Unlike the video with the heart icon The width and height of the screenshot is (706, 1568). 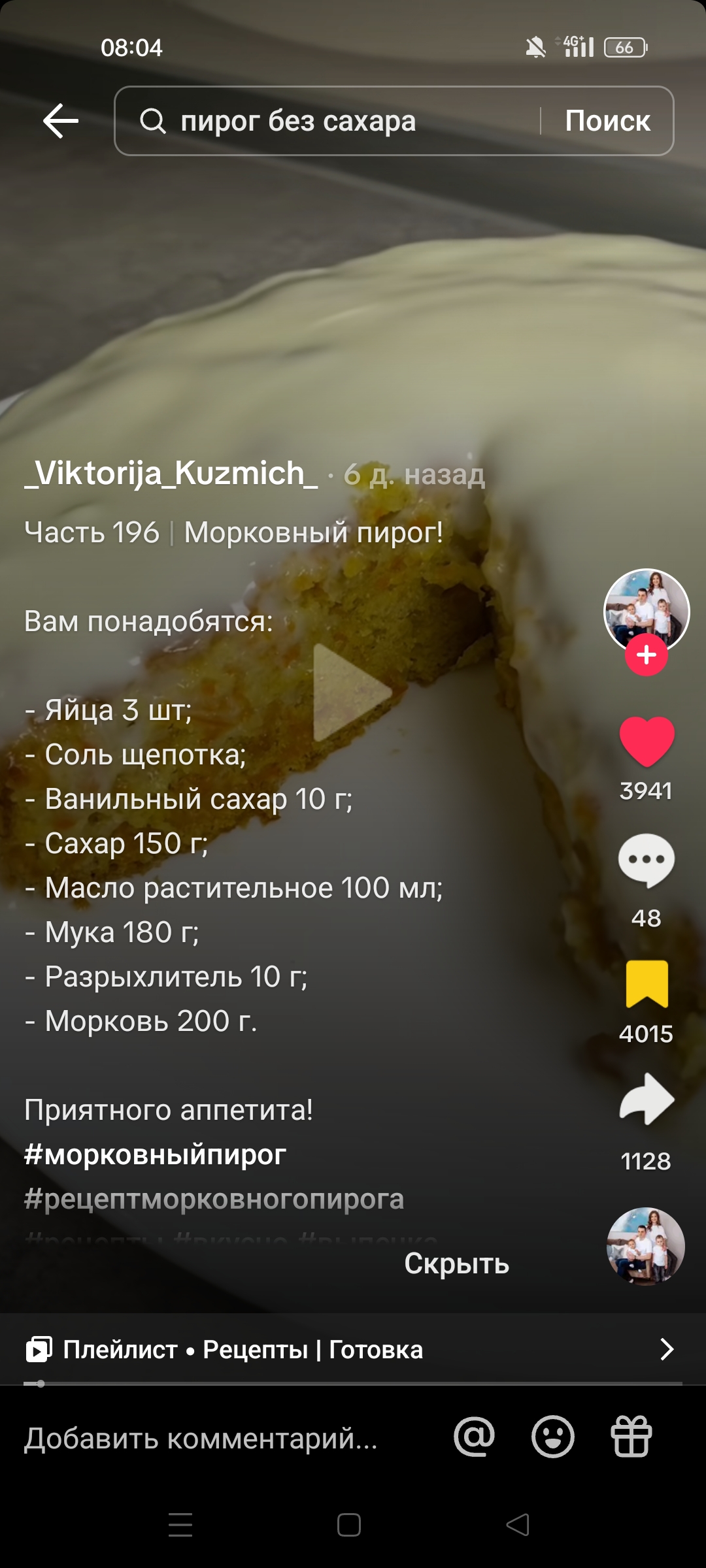[647, 742]
